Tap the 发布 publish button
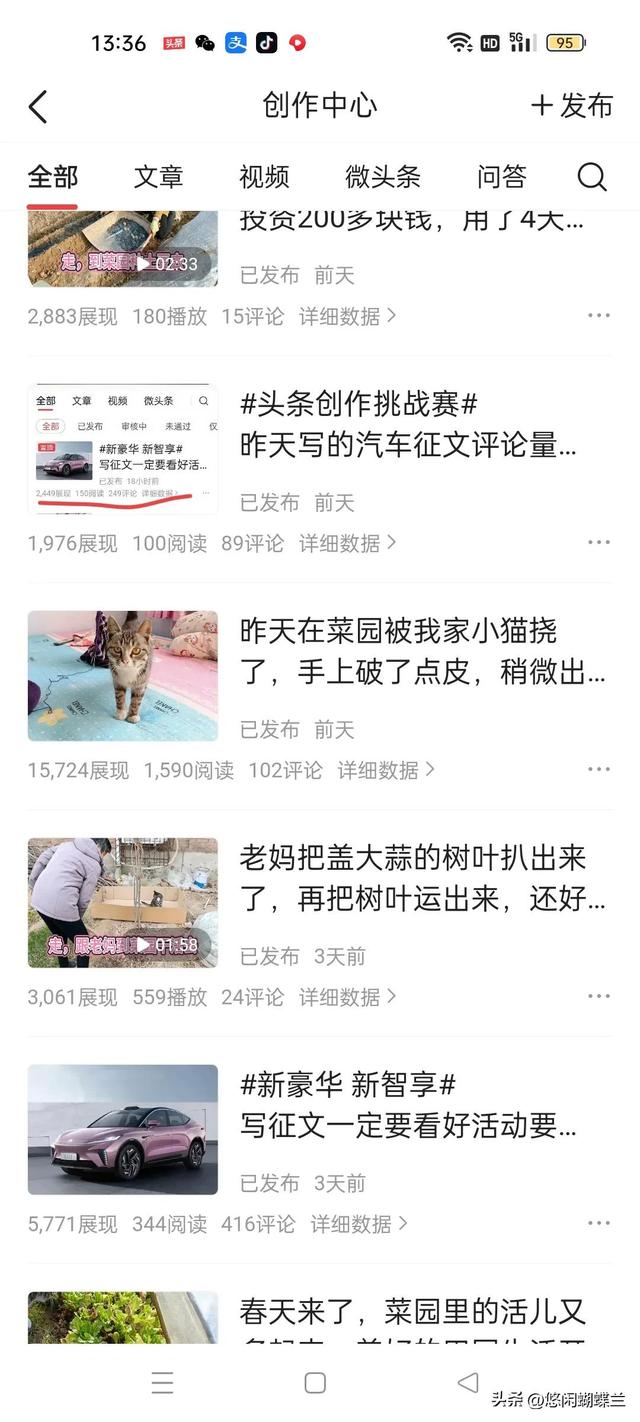 (x=572, y=106)
